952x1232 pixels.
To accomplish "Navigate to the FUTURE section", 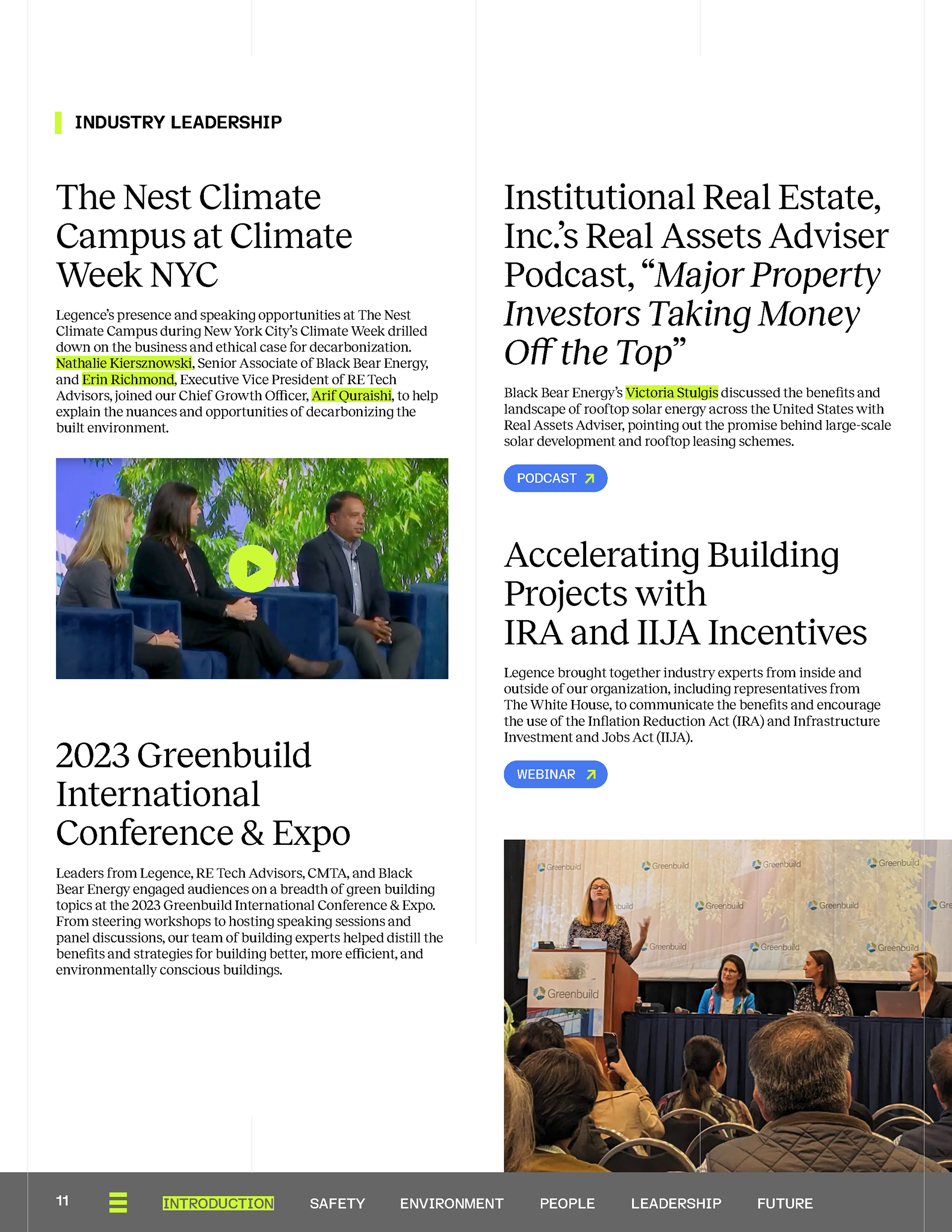I will pos(784,1203).
